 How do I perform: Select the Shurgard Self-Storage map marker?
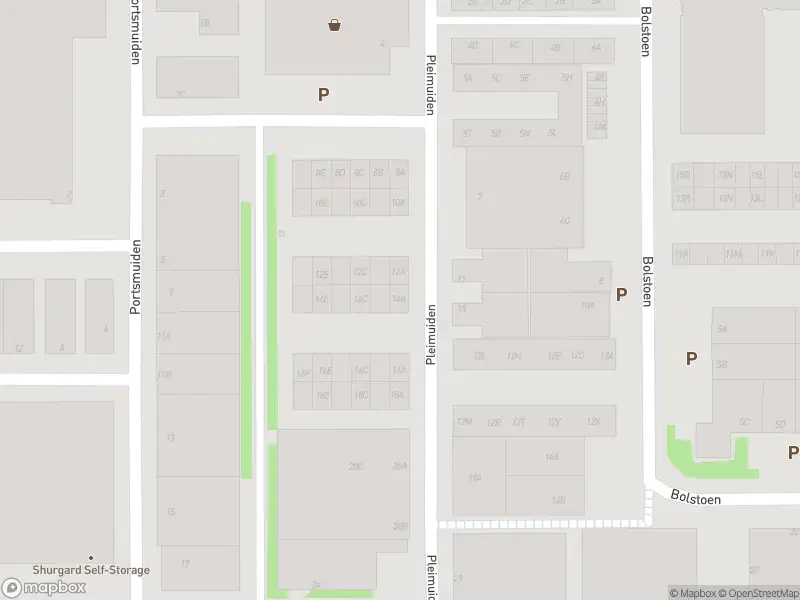[x=91, y=558]
